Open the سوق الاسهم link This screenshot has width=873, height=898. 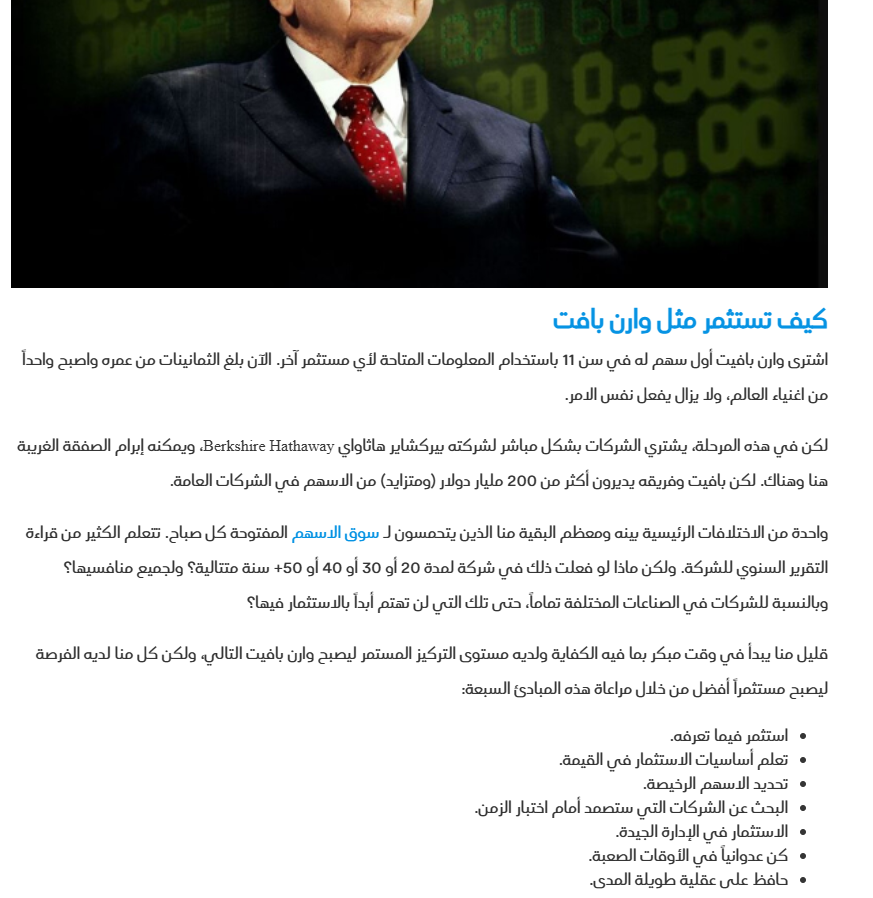335,533
